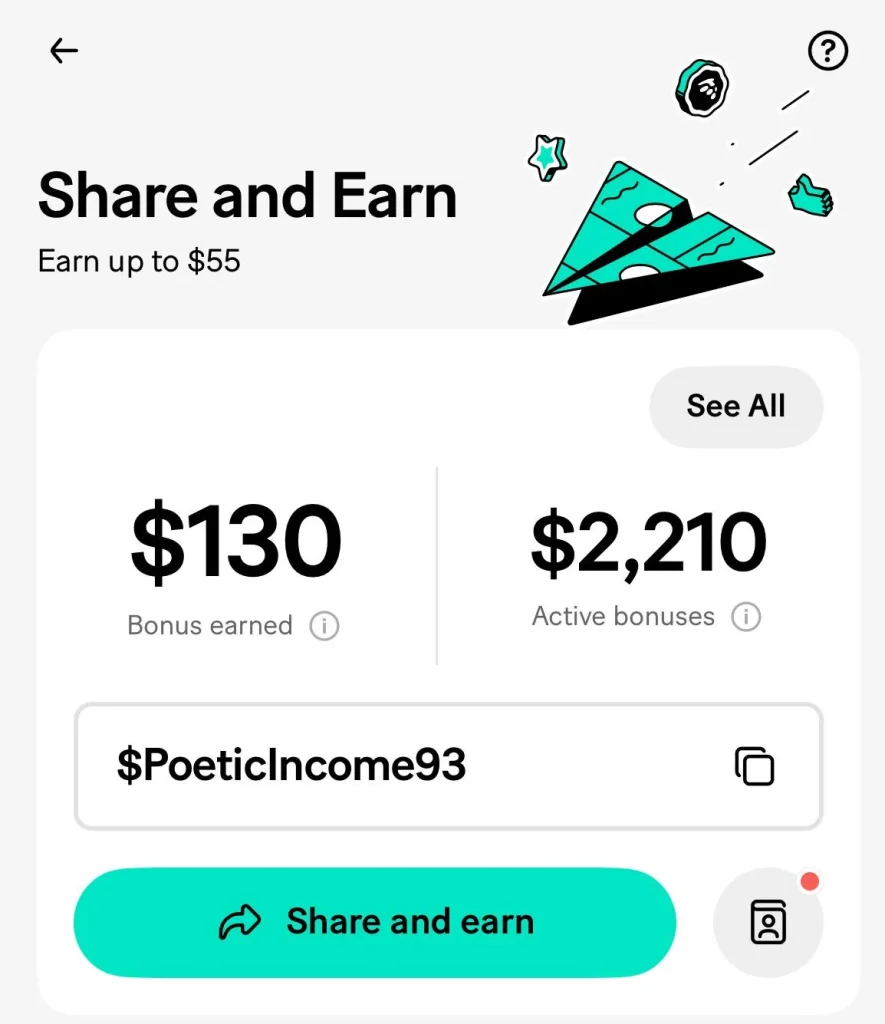Click the $130 Bonus earned amount
The image size is (885, 1024).
(x=235, y=541)
